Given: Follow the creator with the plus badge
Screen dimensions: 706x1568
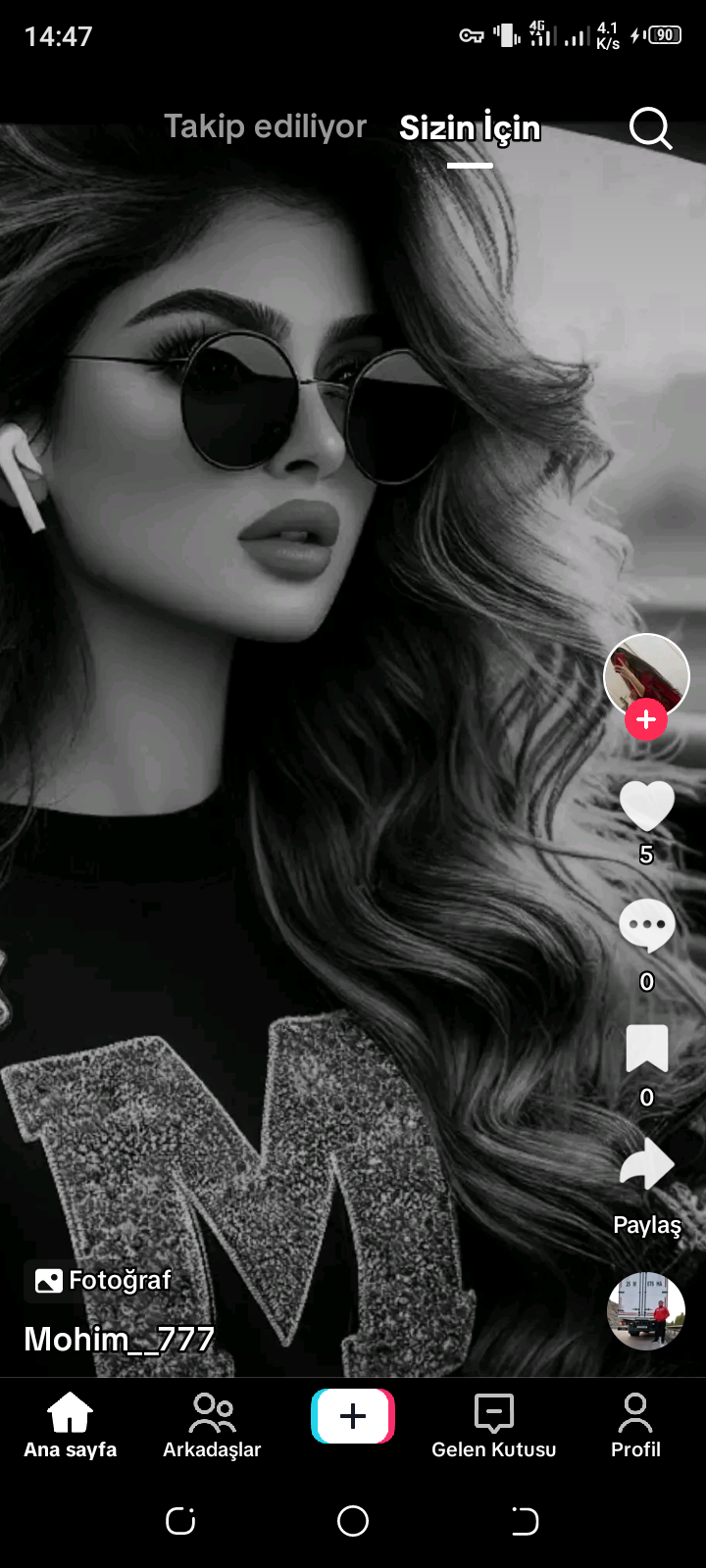Looking at the screenshot, I should (646, 720).
